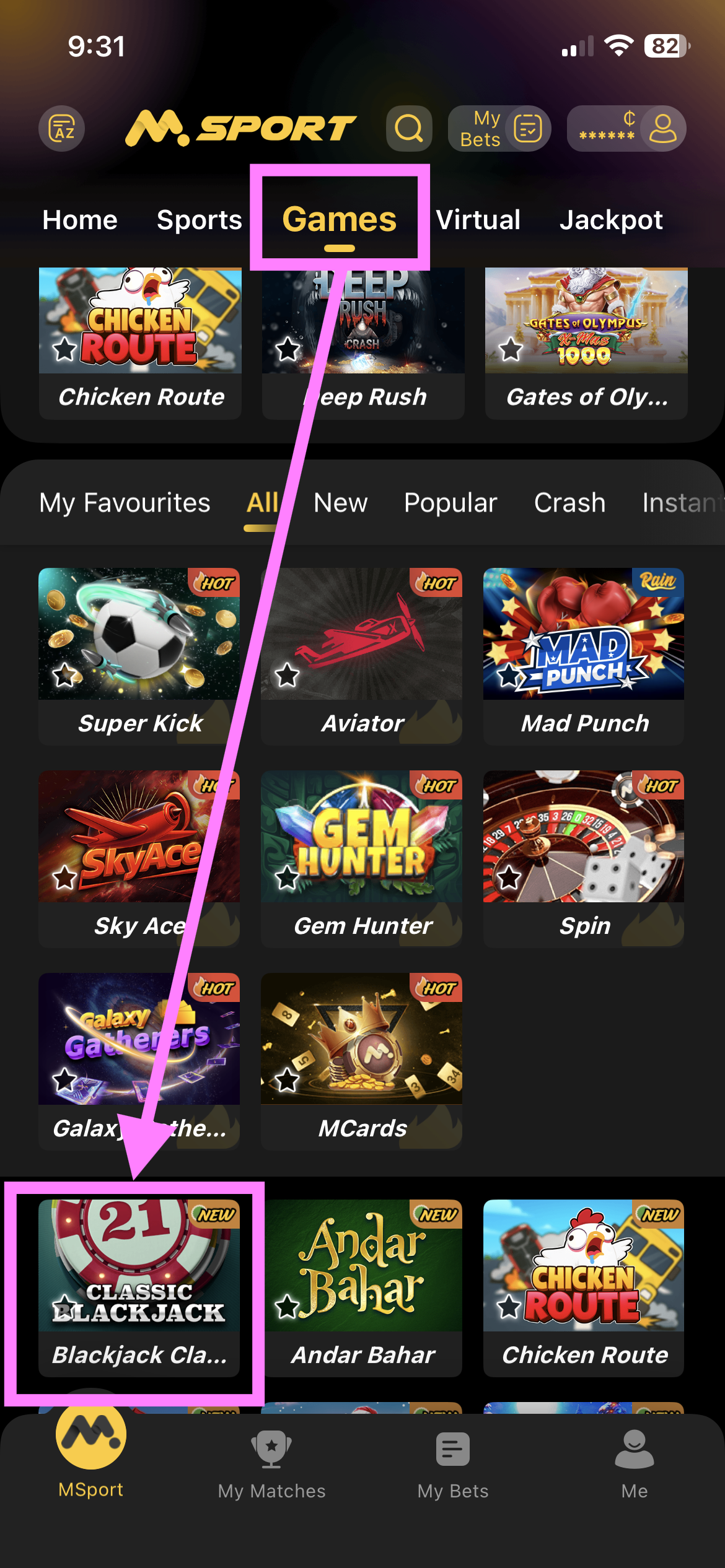Viewport: 725px width, 1568px height.
Task: Open the search icon
Action: click(409, 129)
